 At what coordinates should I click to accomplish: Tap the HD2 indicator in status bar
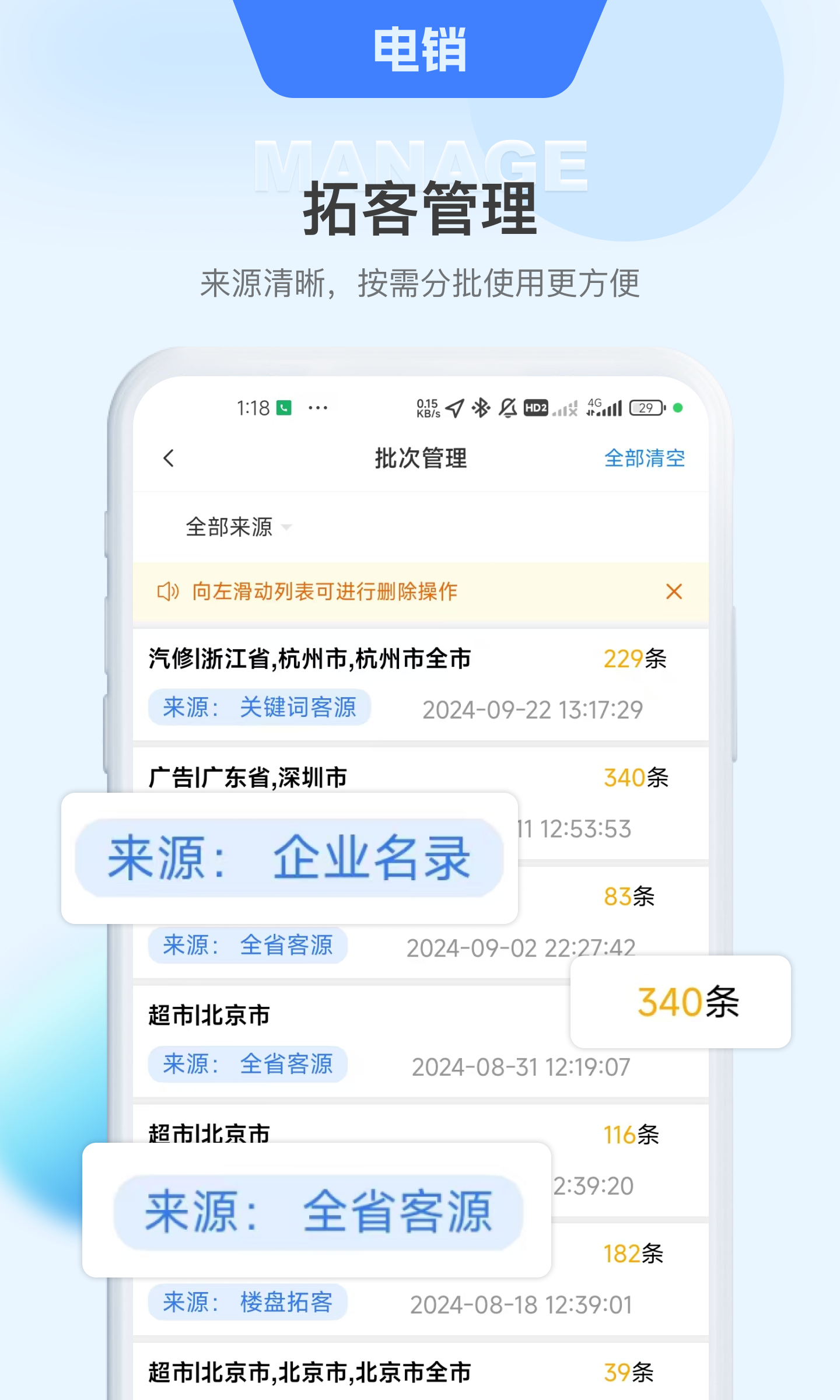[x=536, y=408]
